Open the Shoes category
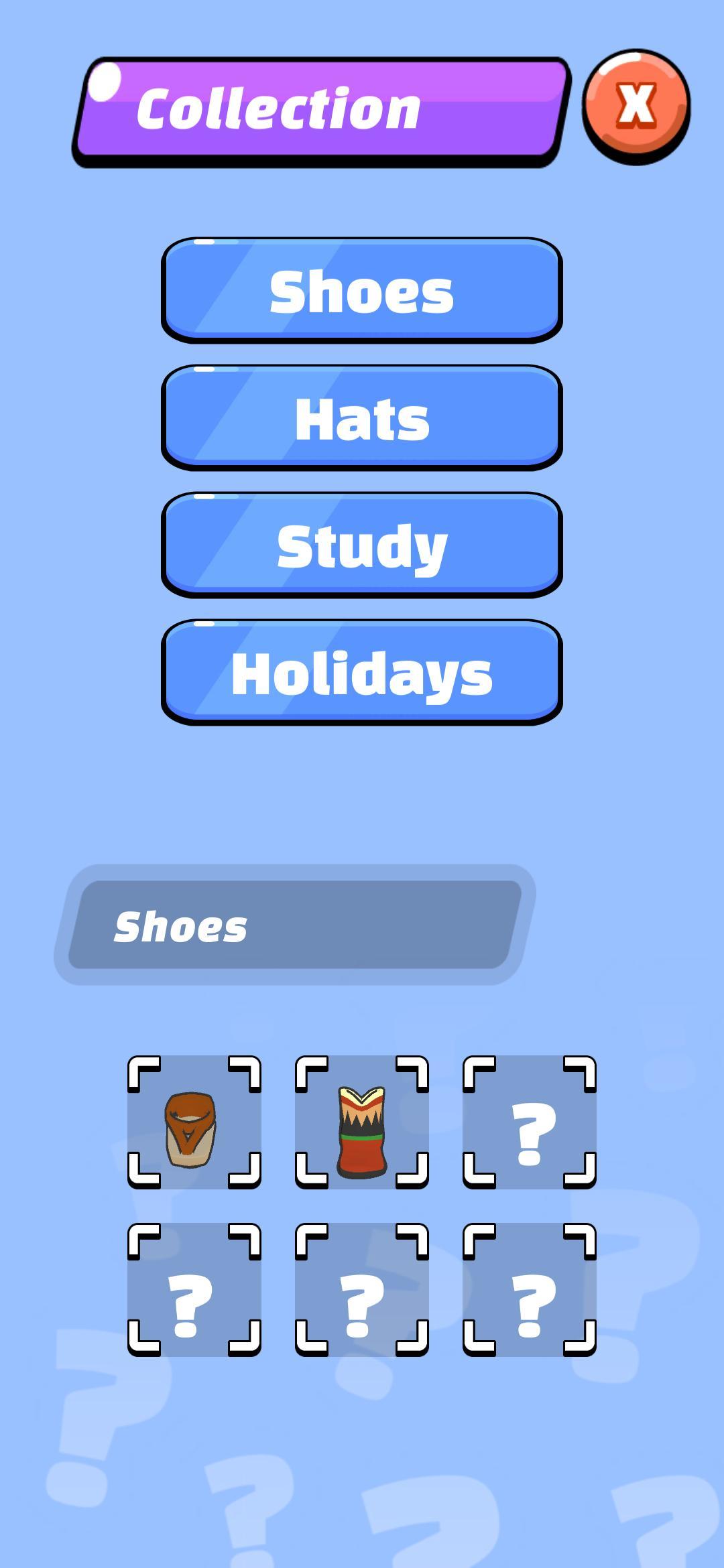The image size is (724, 1568). pos(361,290)
